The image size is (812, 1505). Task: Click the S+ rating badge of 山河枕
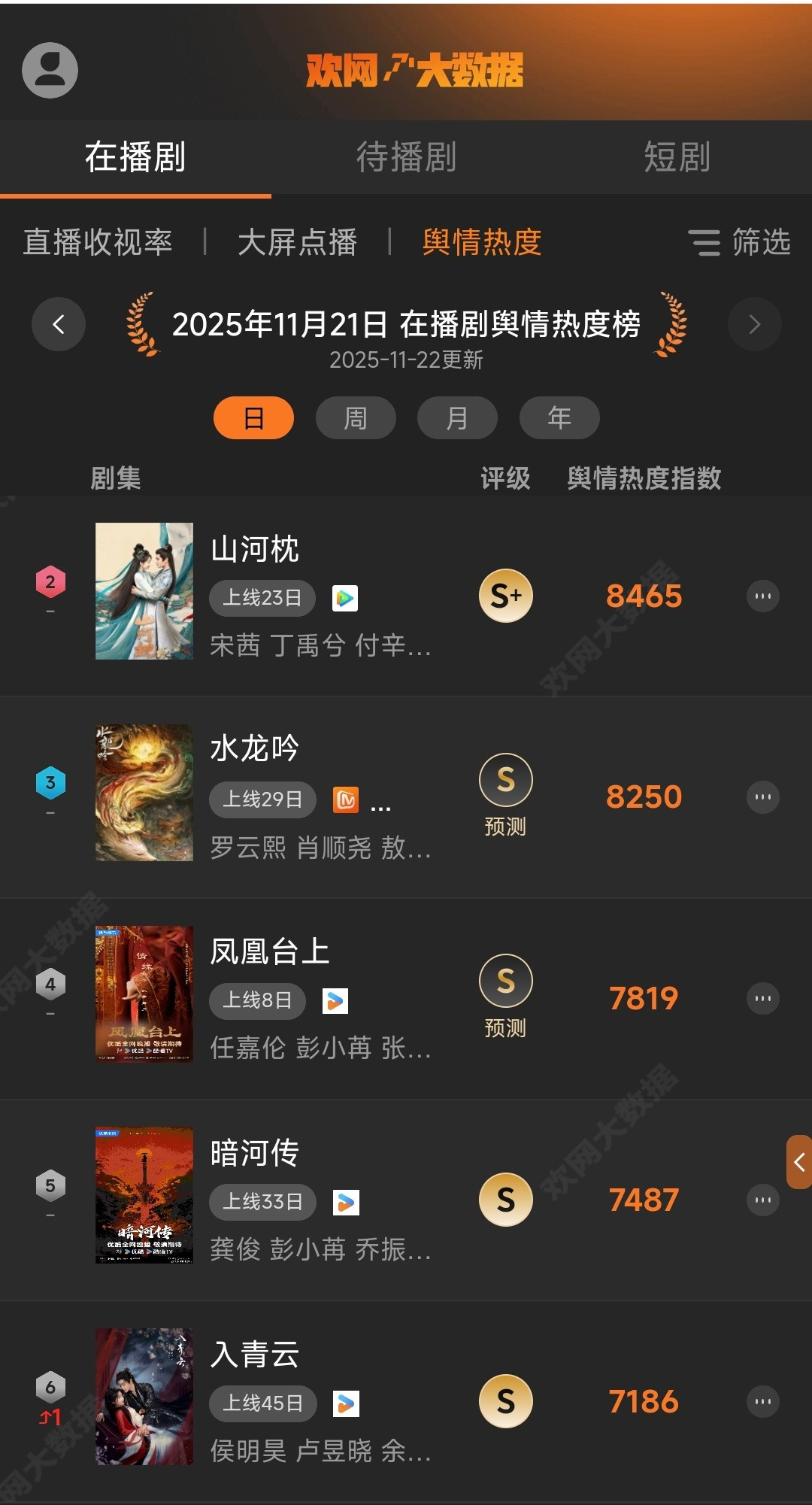505,595
